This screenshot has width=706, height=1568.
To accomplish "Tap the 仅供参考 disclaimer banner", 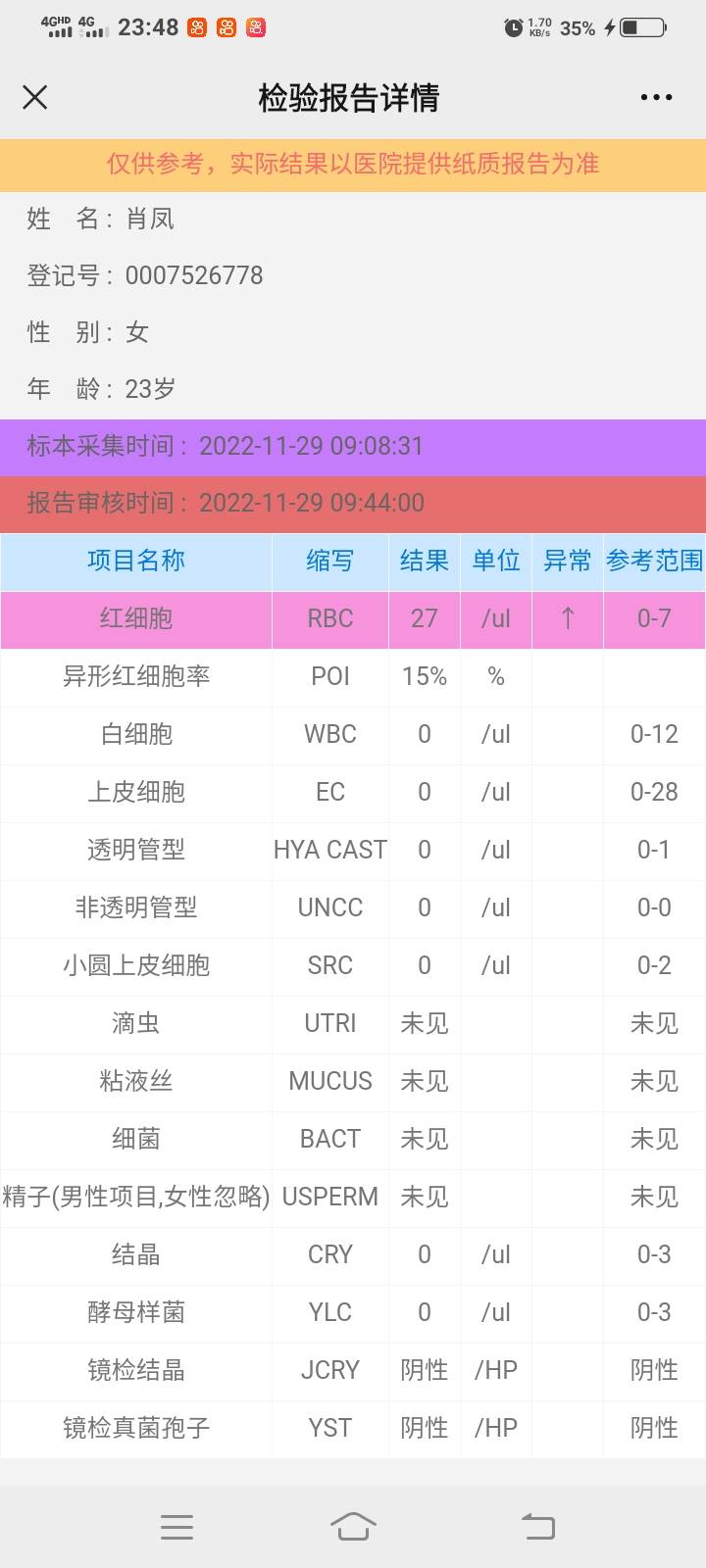I will click(x=353, y=165).
